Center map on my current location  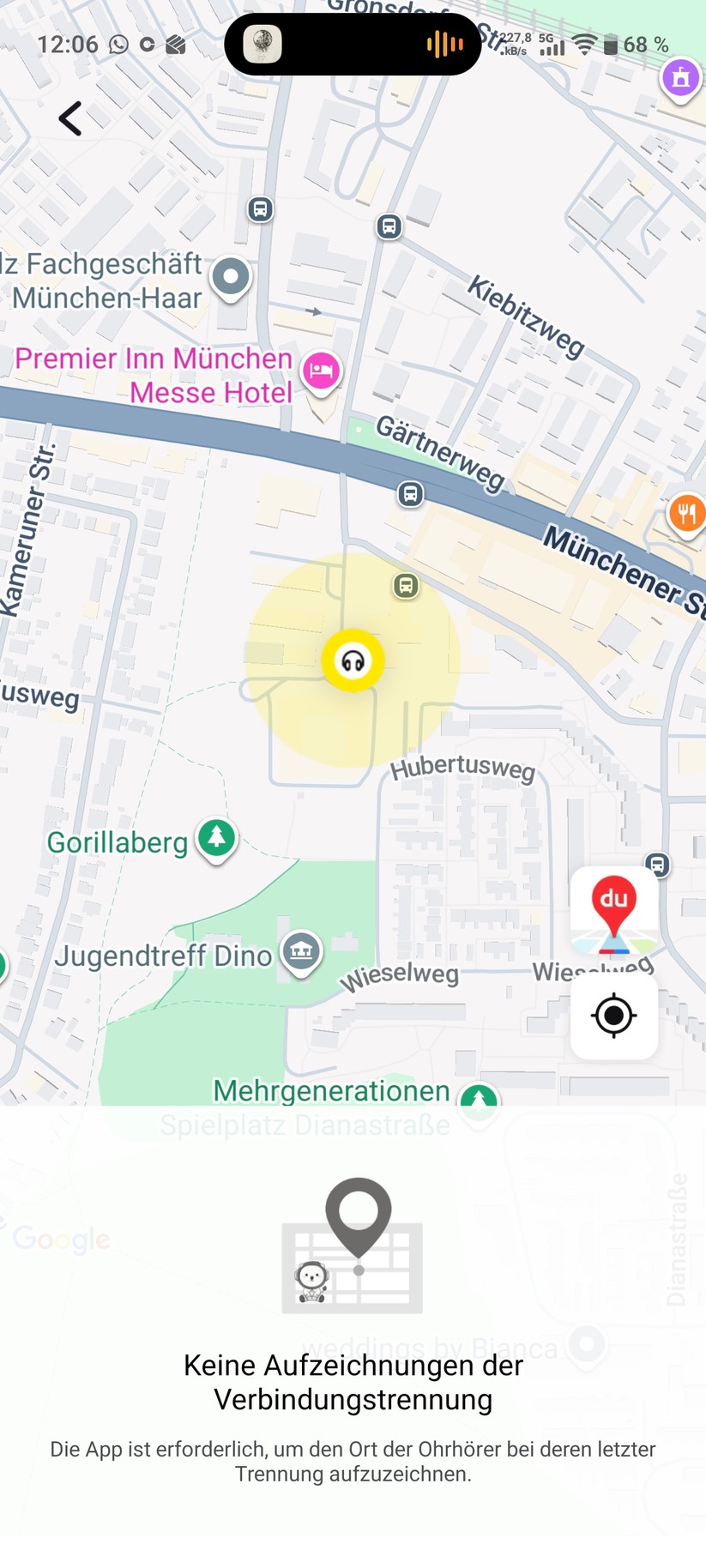click(x=613, y=1016)
